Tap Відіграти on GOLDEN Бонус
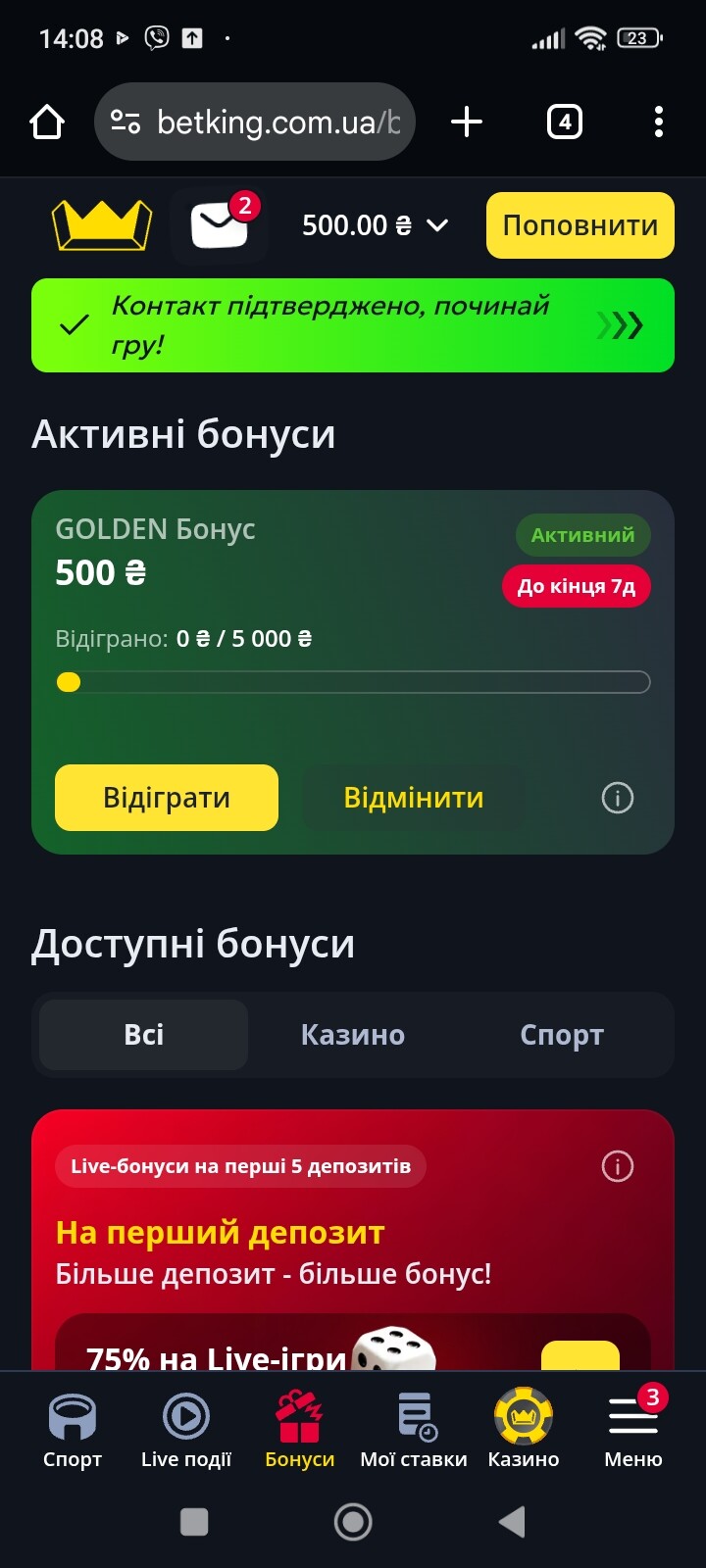This screenshot has width=706, height=1568. point(167,798)
